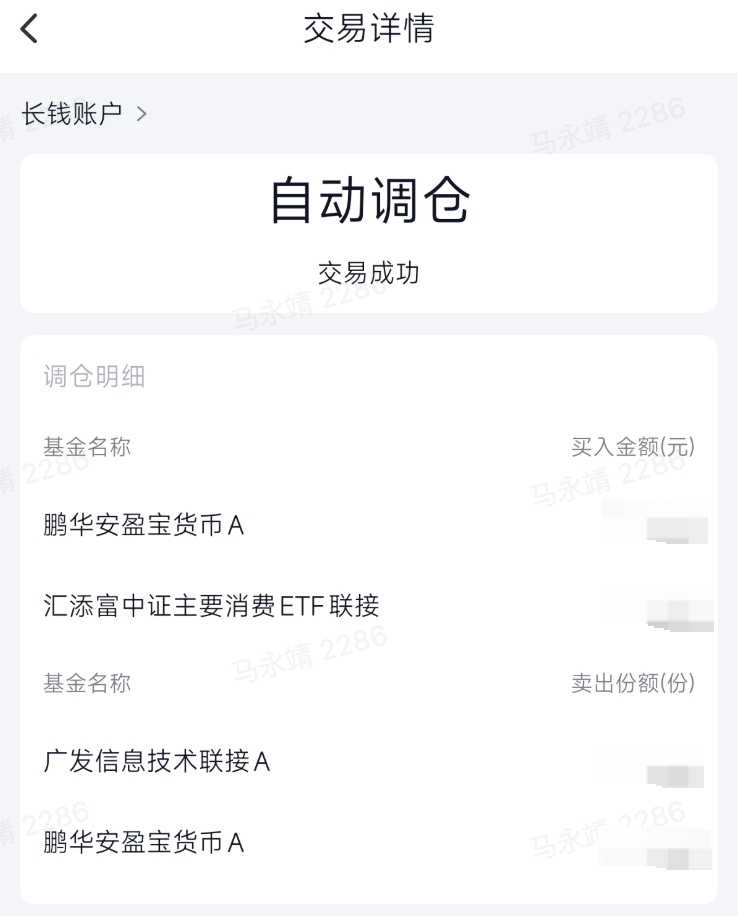The width and height of the screenshot is (738, 916).
Task: Open the 长钱账户 account link
Action: click(84, 114)
